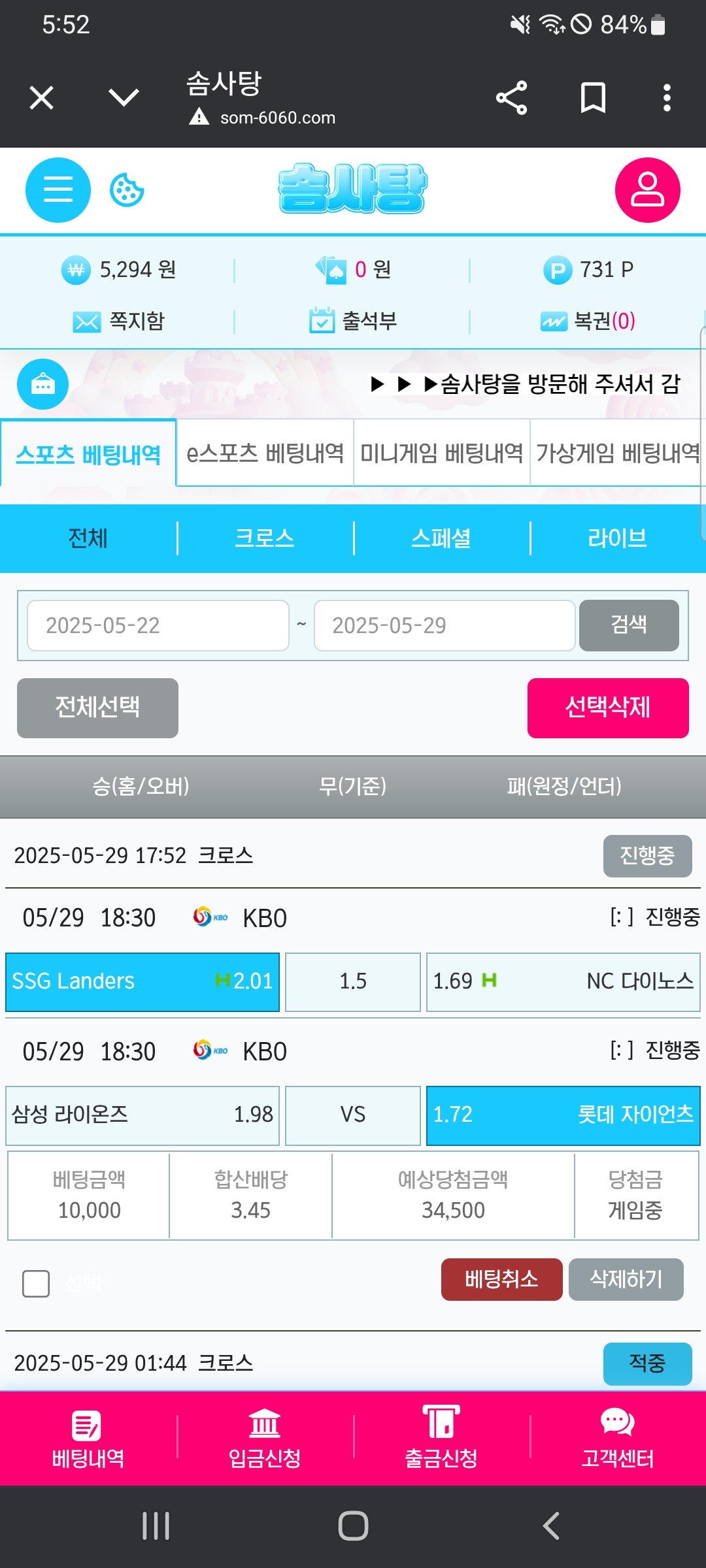Viewport: 706px width, 1568px height.
Task: Switch to e스포츠 베팅내역 tab
Action: (265, 453)
